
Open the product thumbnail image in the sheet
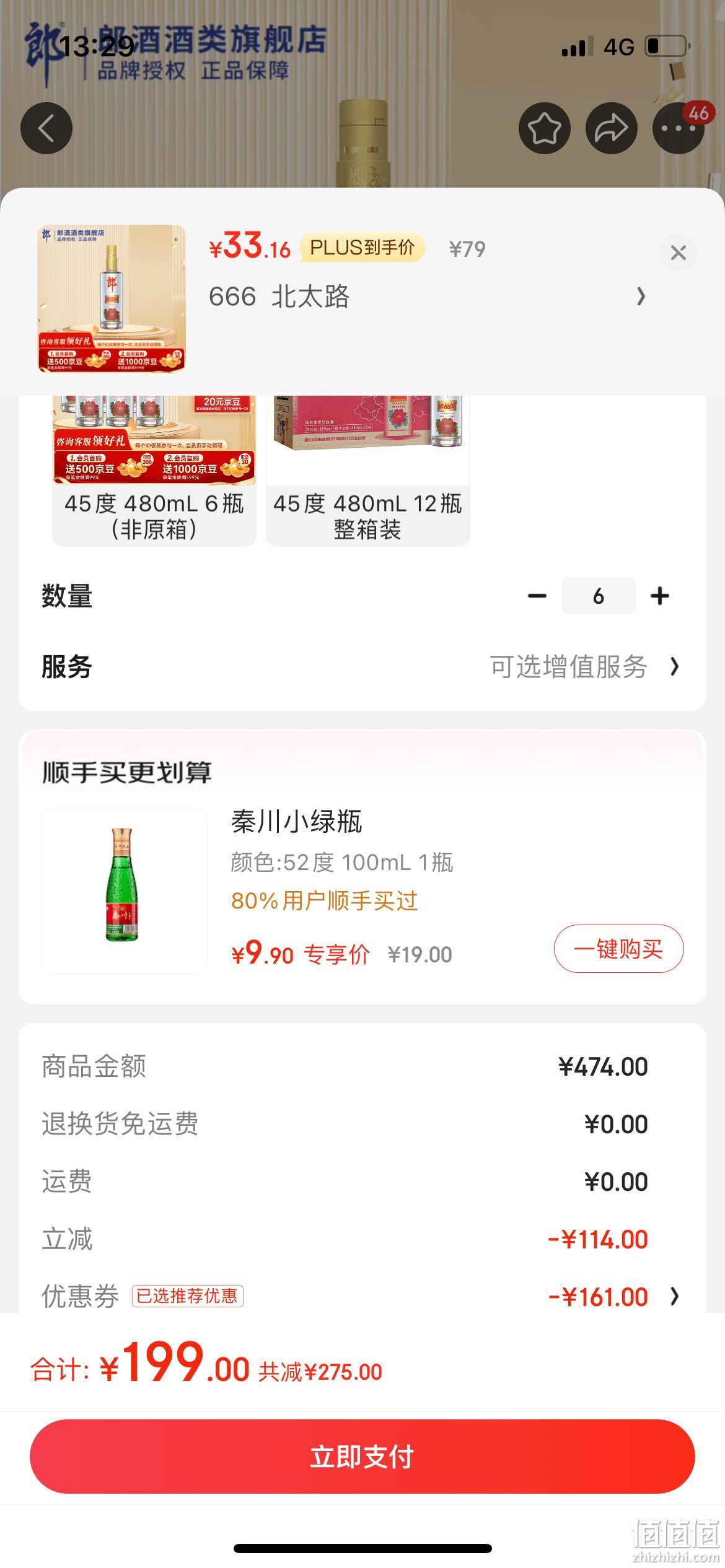(x=112, y=298)
